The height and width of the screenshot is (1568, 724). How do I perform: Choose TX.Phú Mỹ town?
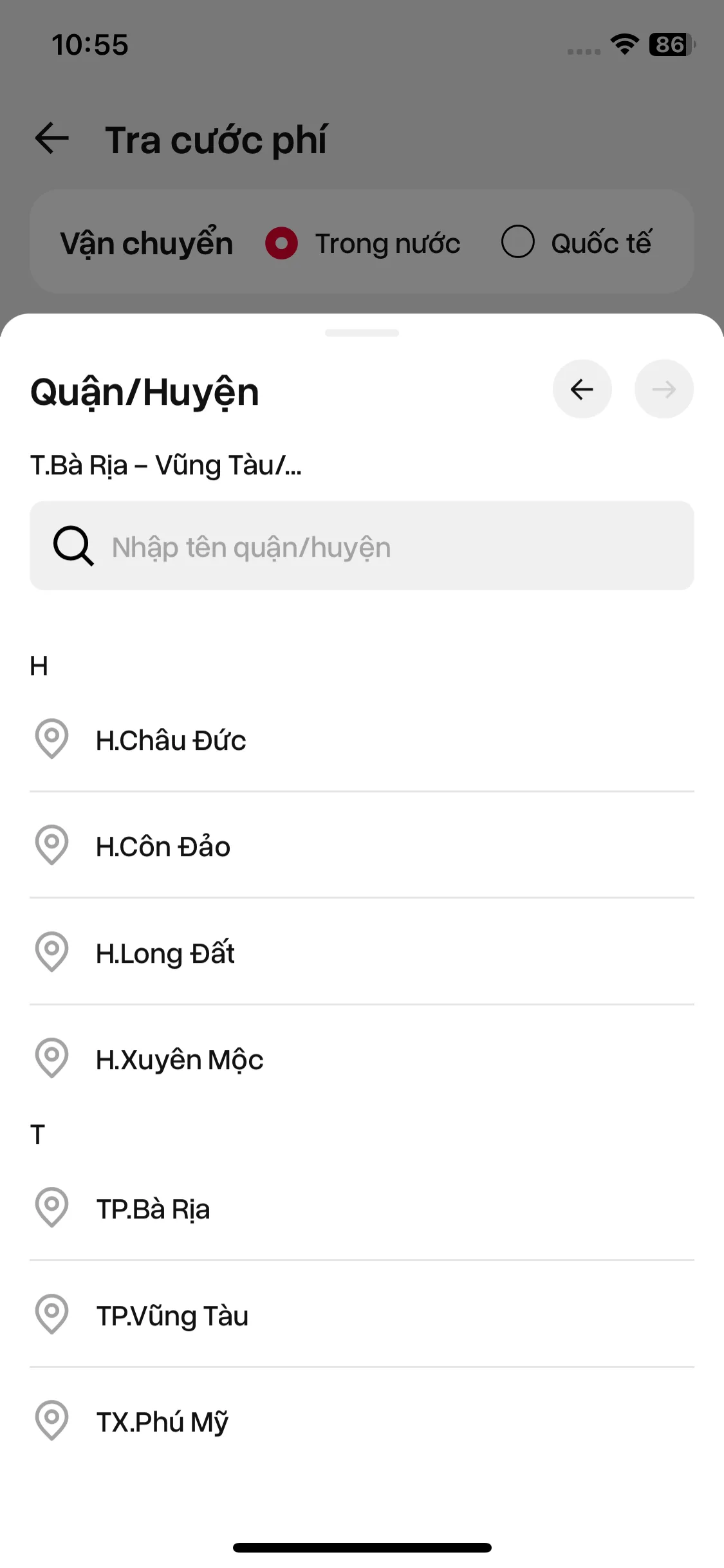(162, 1422)
